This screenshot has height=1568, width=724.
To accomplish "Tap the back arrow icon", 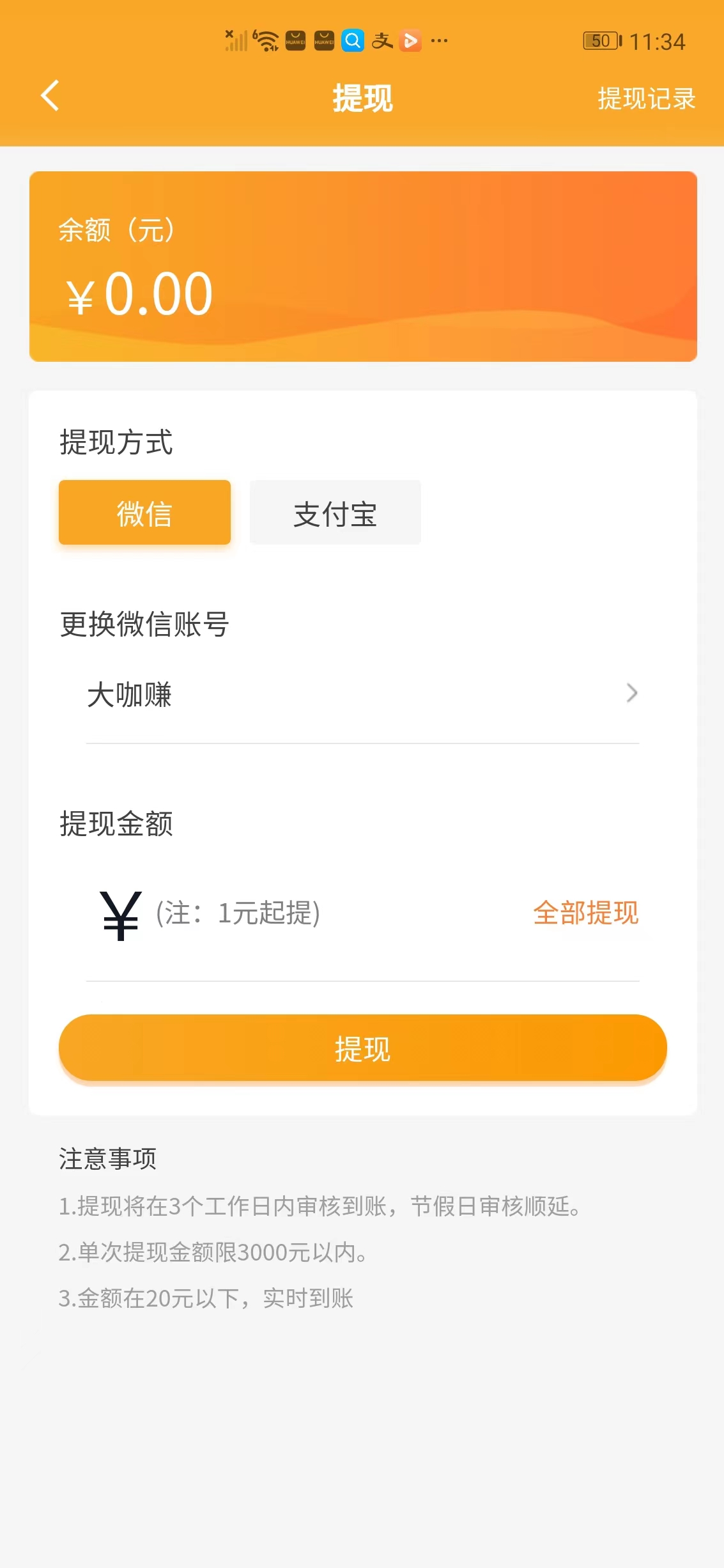I will (50, 97).
